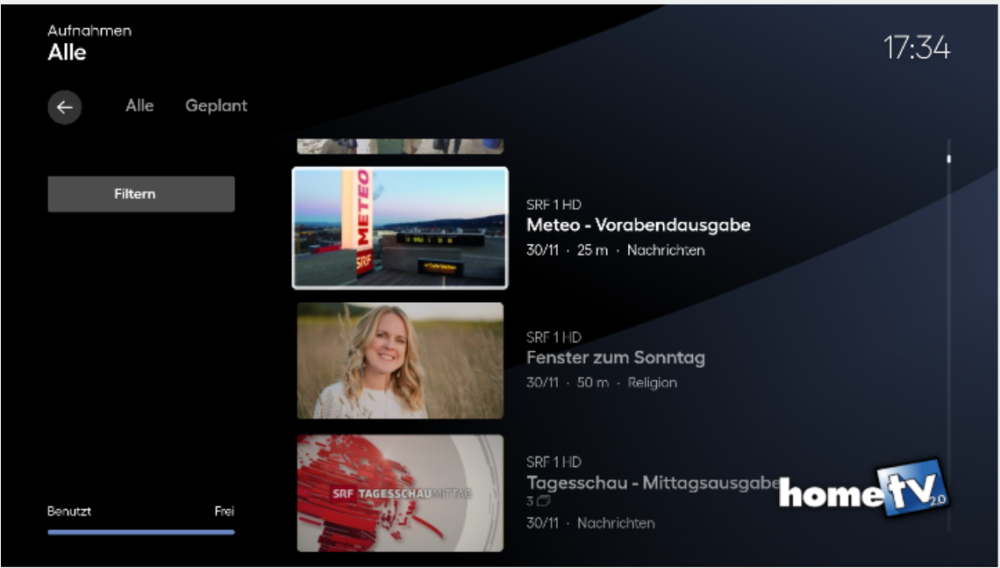Go back using the arrow button

coord(65,107)
